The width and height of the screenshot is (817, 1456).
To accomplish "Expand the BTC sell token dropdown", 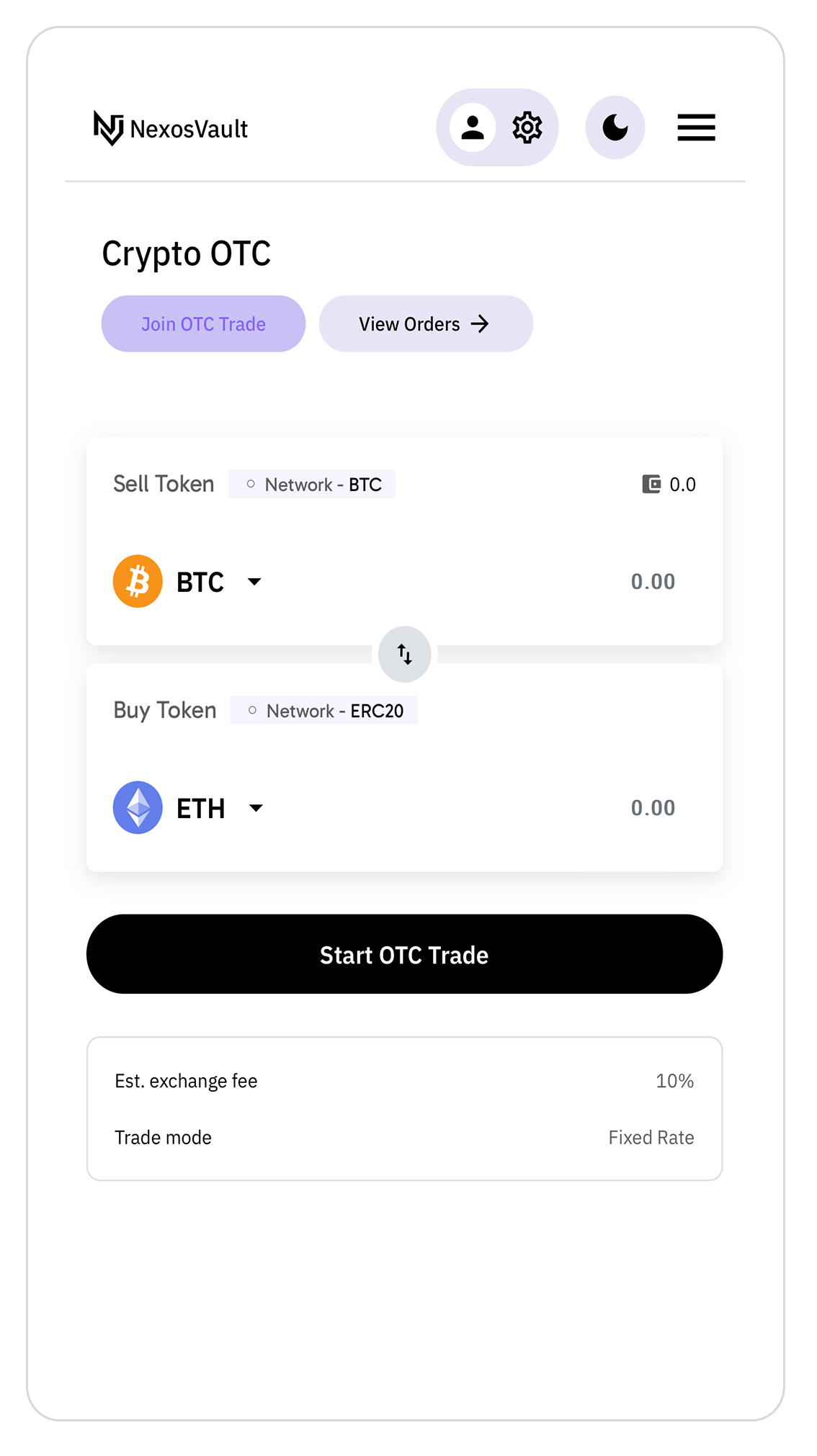I will [188, 581].
